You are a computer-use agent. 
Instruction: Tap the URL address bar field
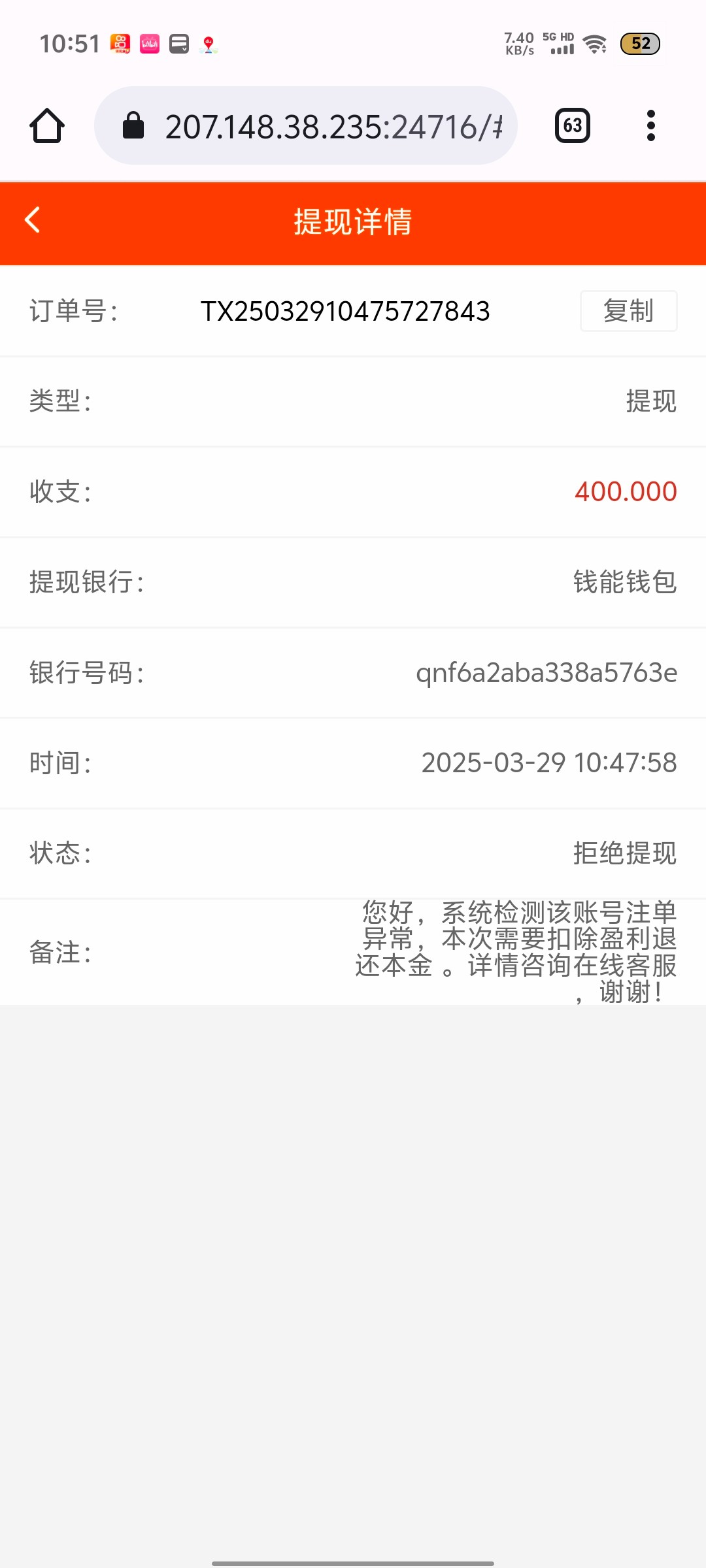pyautogui.click(x=333, y=125)
